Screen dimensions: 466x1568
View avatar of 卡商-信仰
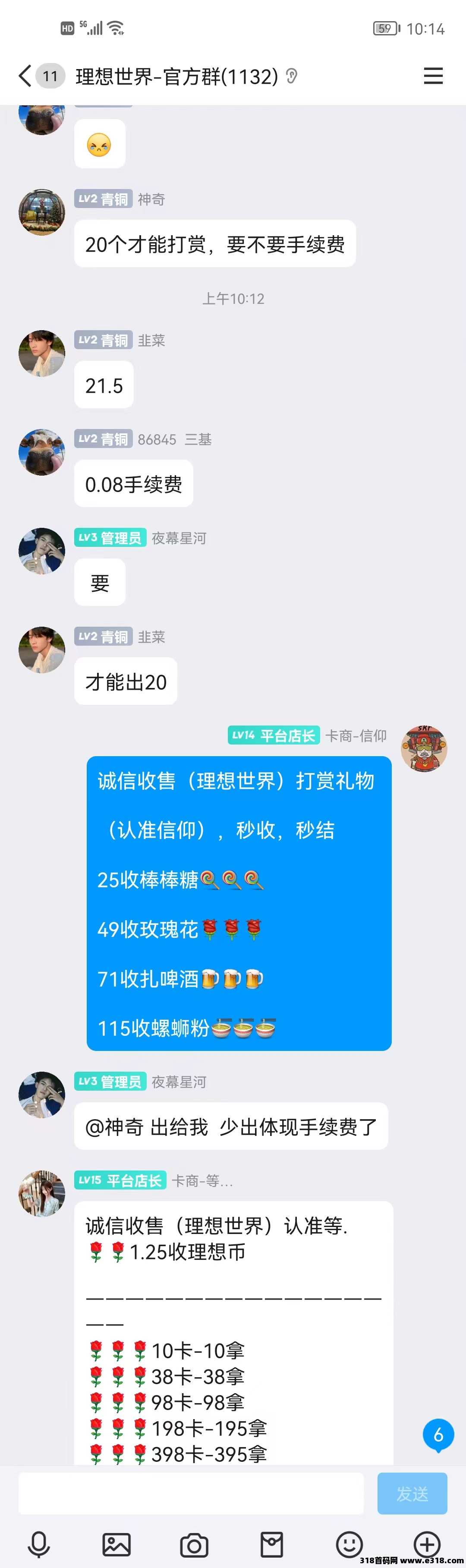click(x=424, y=749)
